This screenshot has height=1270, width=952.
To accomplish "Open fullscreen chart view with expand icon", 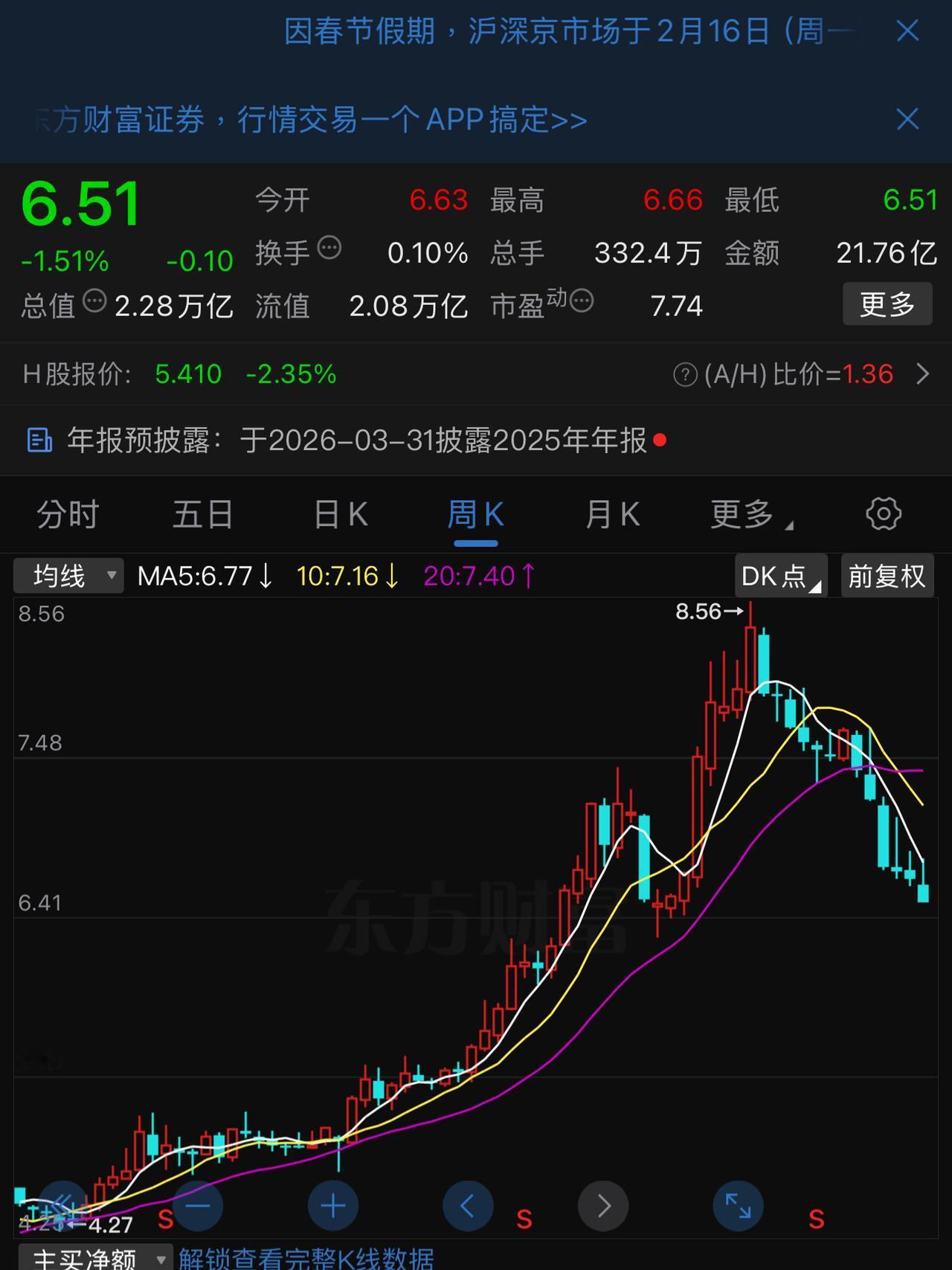I will (x=738, y=1207).
